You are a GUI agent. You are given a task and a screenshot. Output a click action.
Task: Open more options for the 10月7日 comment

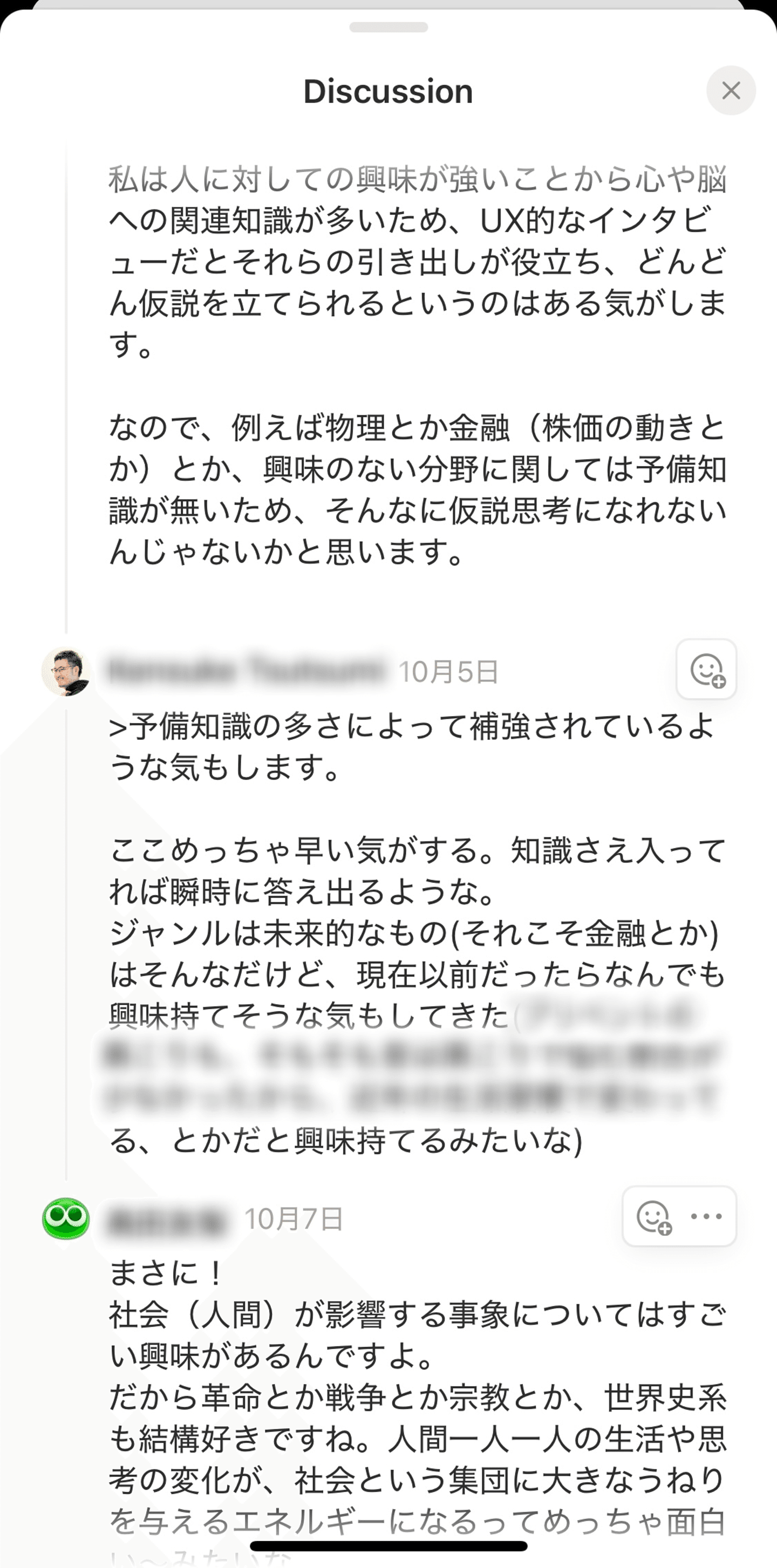(x=706, y=1217)
